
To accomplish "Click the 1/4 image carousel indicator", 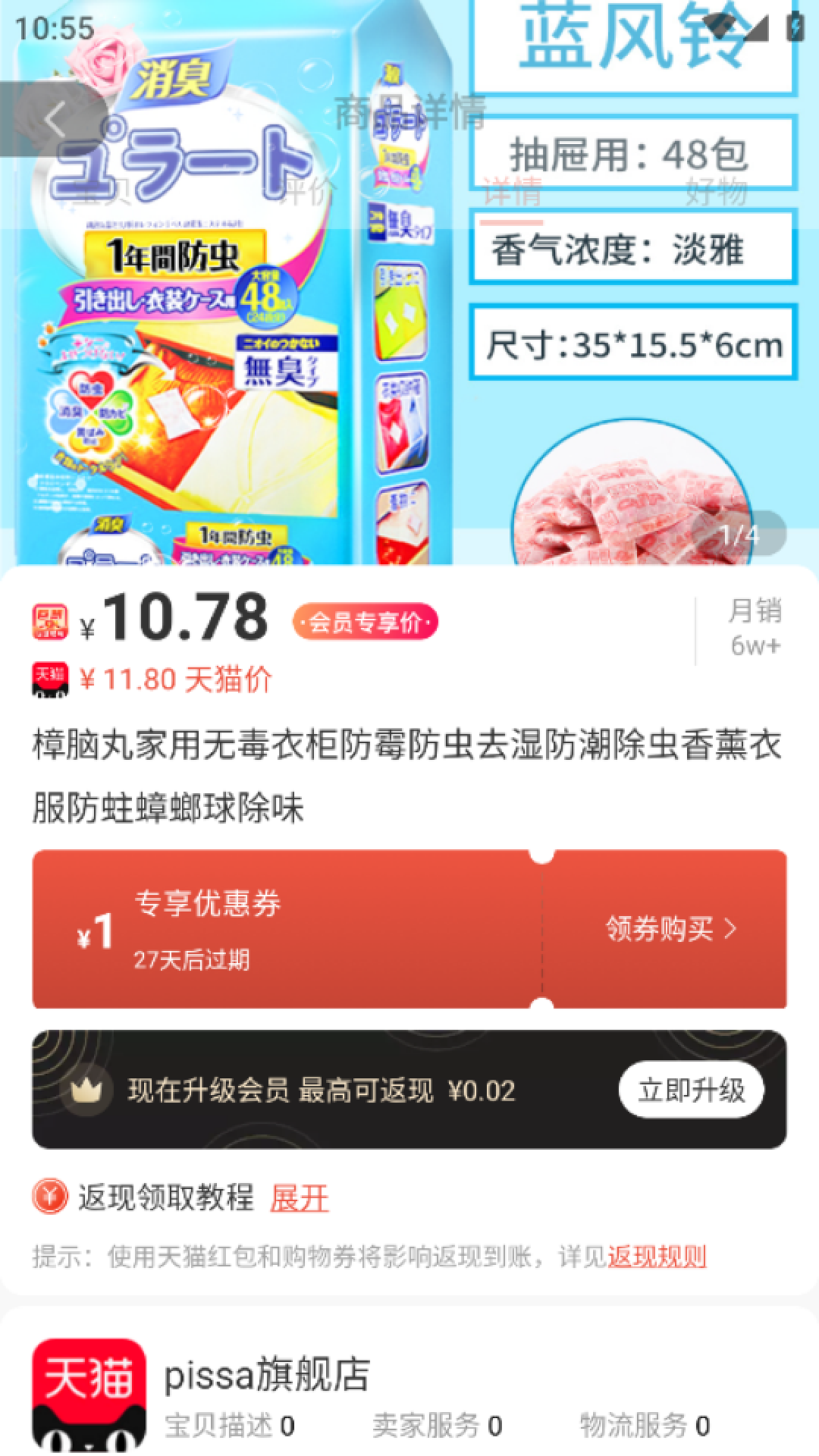I will pos(739,534).
